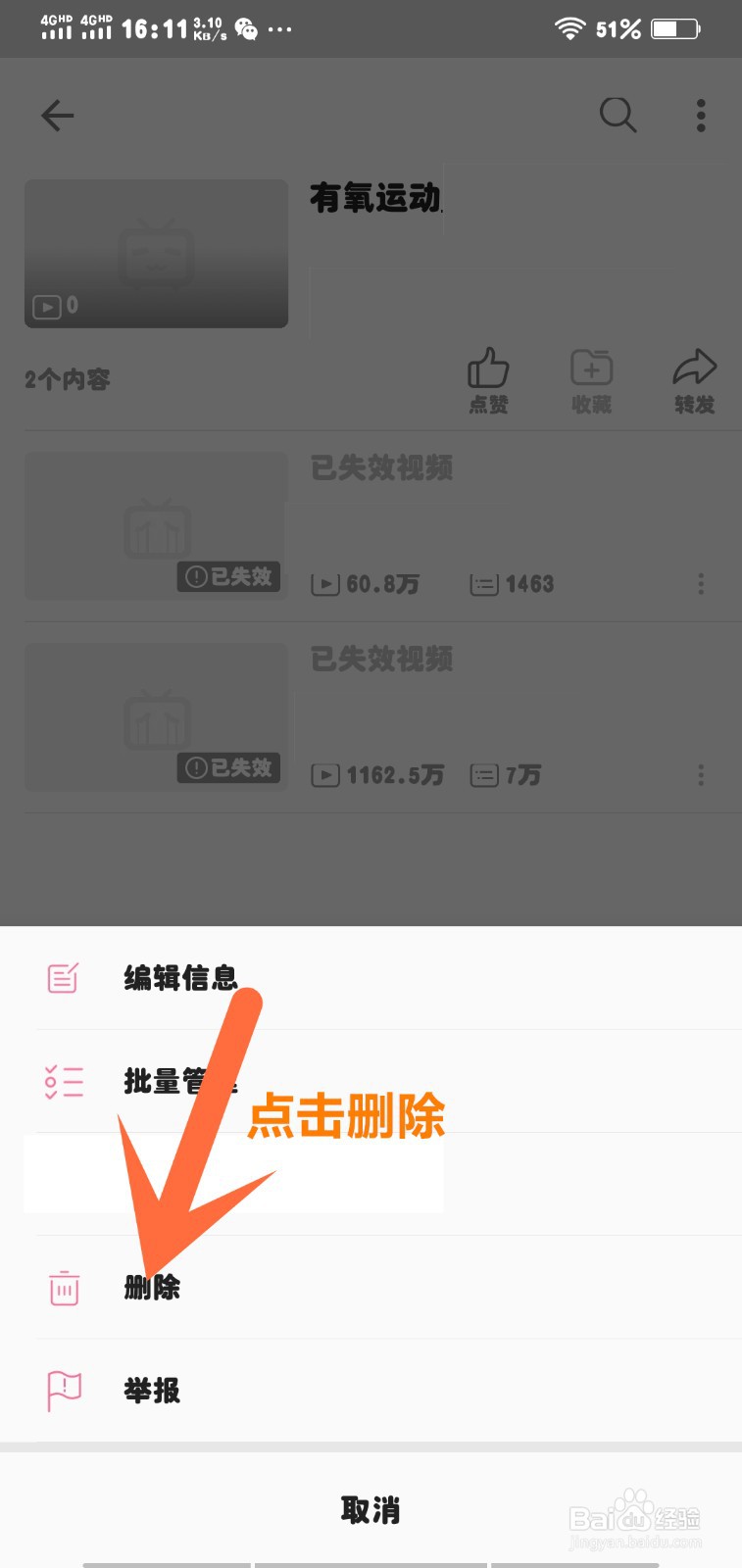Tap the 取消 cancel button
The image size is (742, 1568).
pos(371,1510)
